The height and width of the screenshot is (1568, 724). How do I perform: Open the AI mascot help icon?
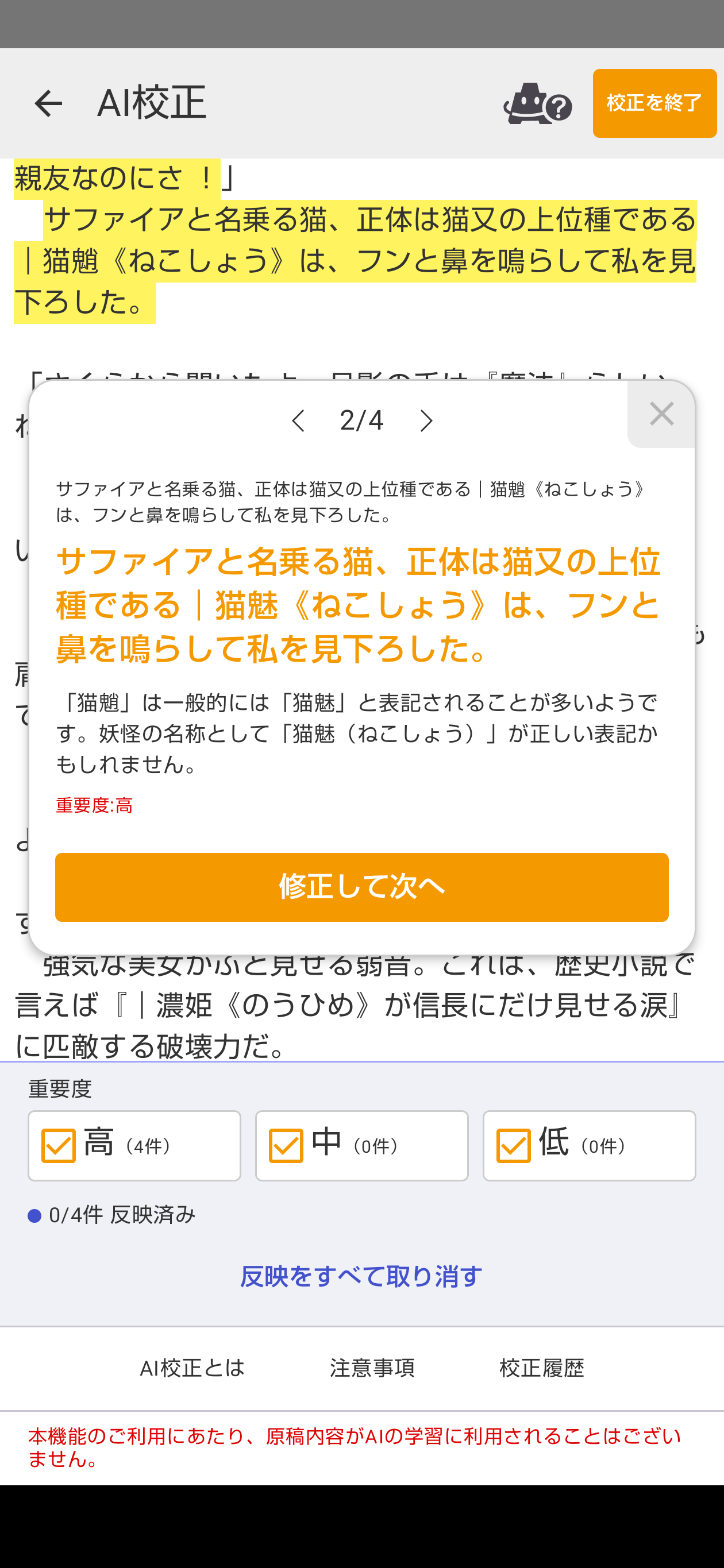[537, 104]
